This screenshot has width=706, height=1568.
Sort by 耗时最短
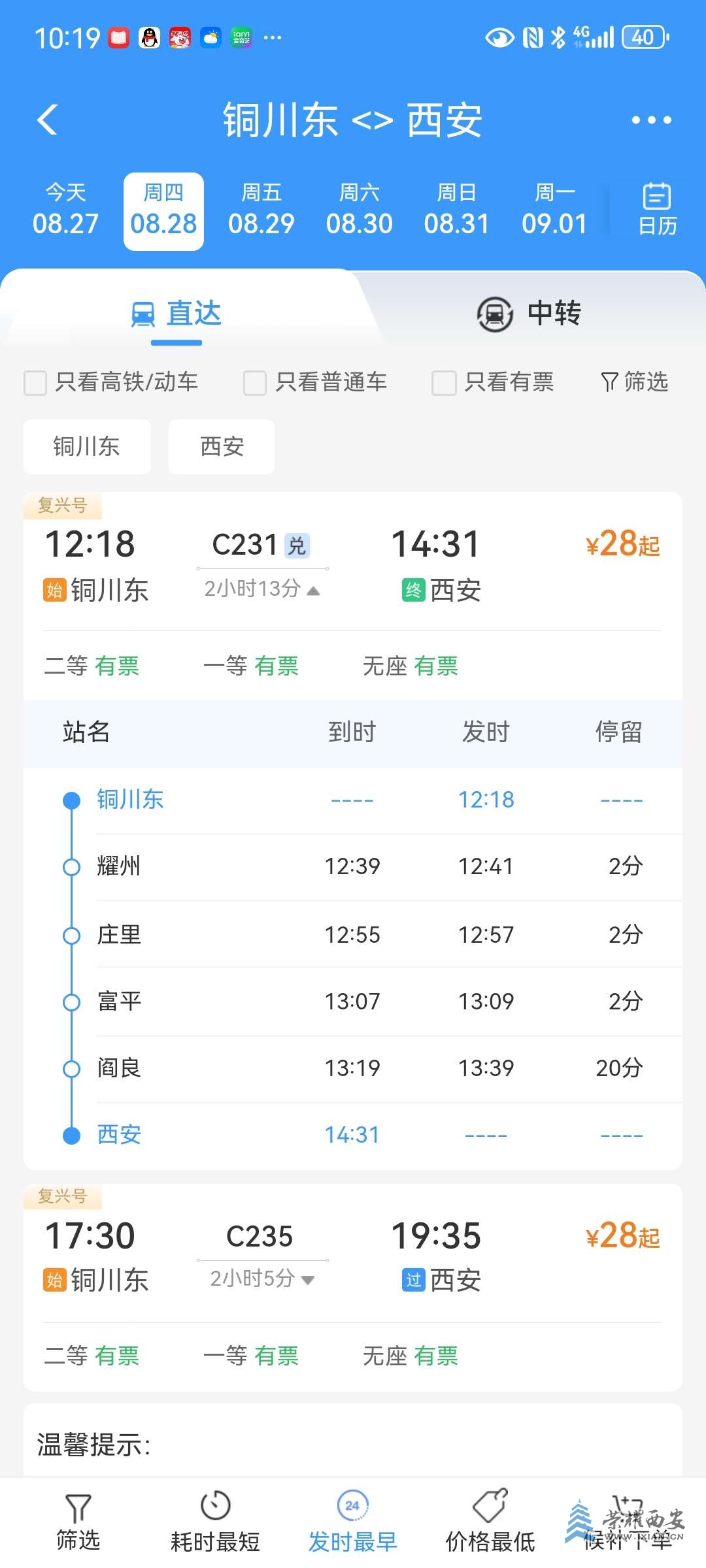pos(215,1524)
